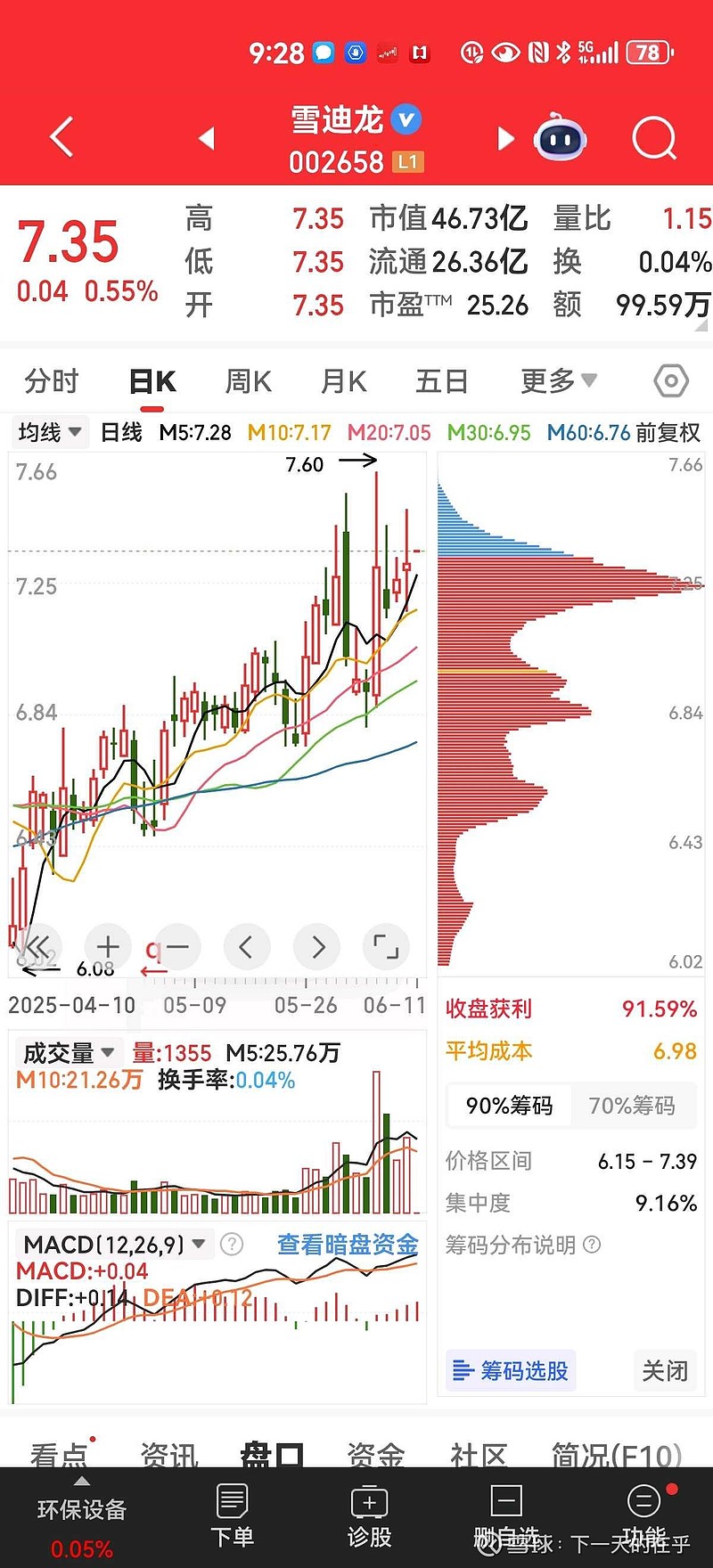Expand the 更多 chart period menu

tap(557, 380)
